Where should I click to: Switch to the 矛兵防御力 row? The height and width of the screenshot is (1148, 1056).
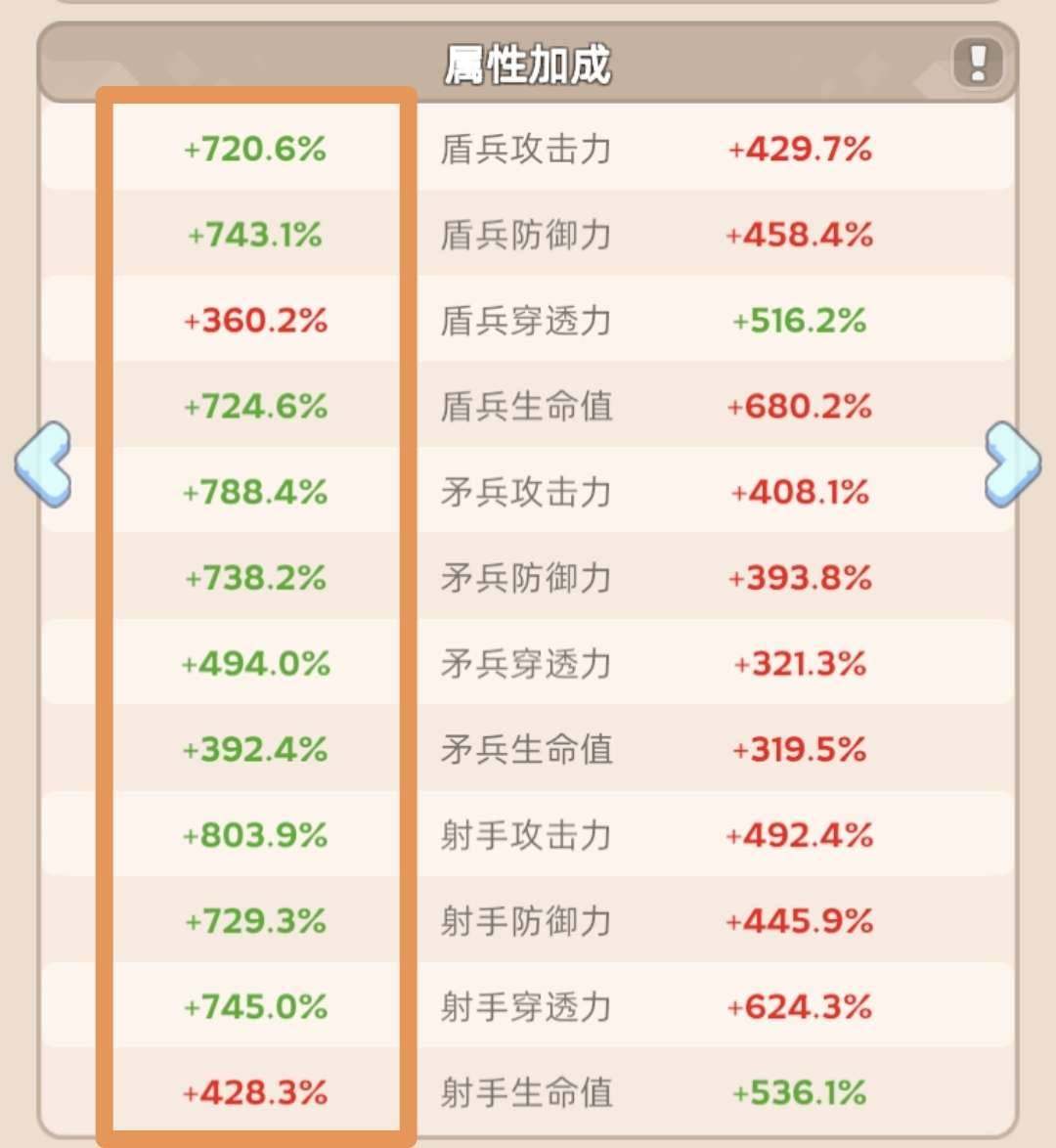point(526,578)
